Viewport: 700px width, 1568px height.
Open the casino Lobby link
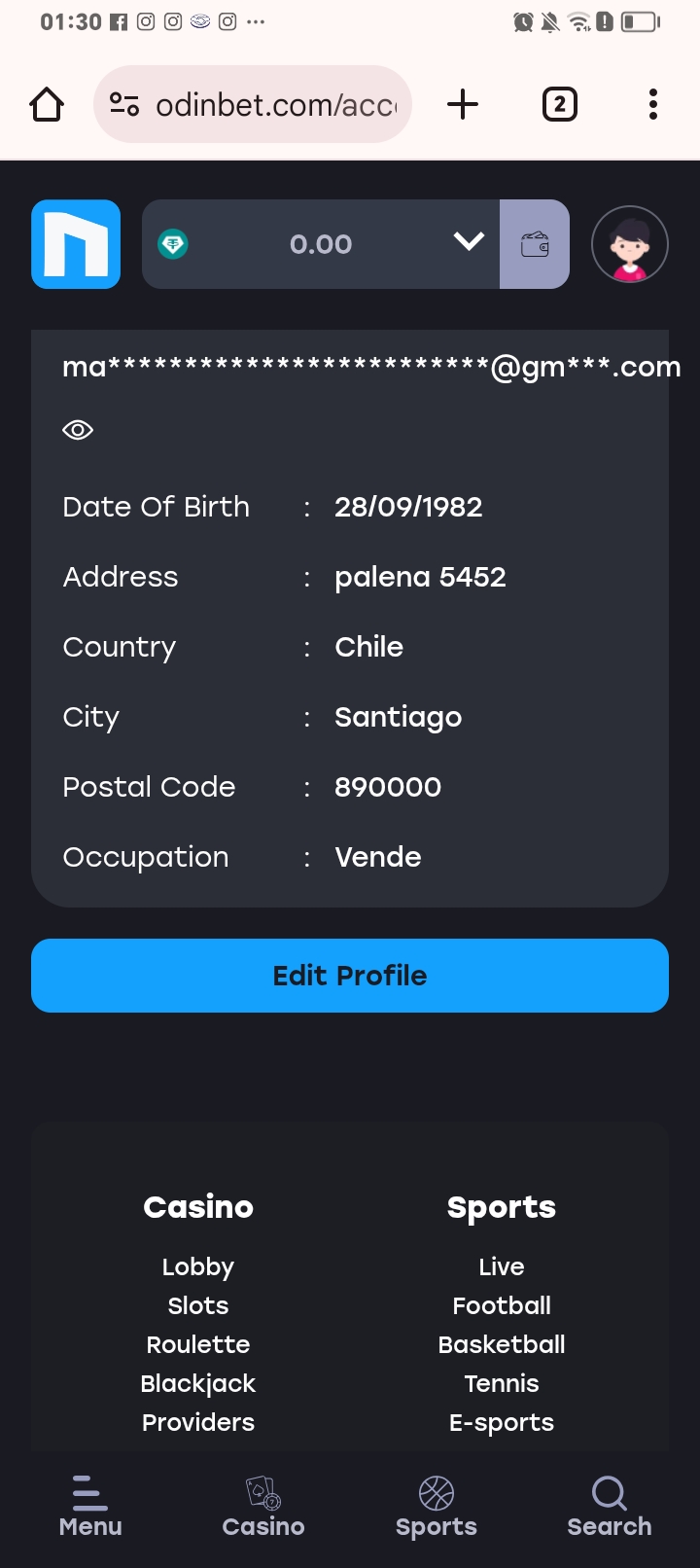tap(198, 1266)
